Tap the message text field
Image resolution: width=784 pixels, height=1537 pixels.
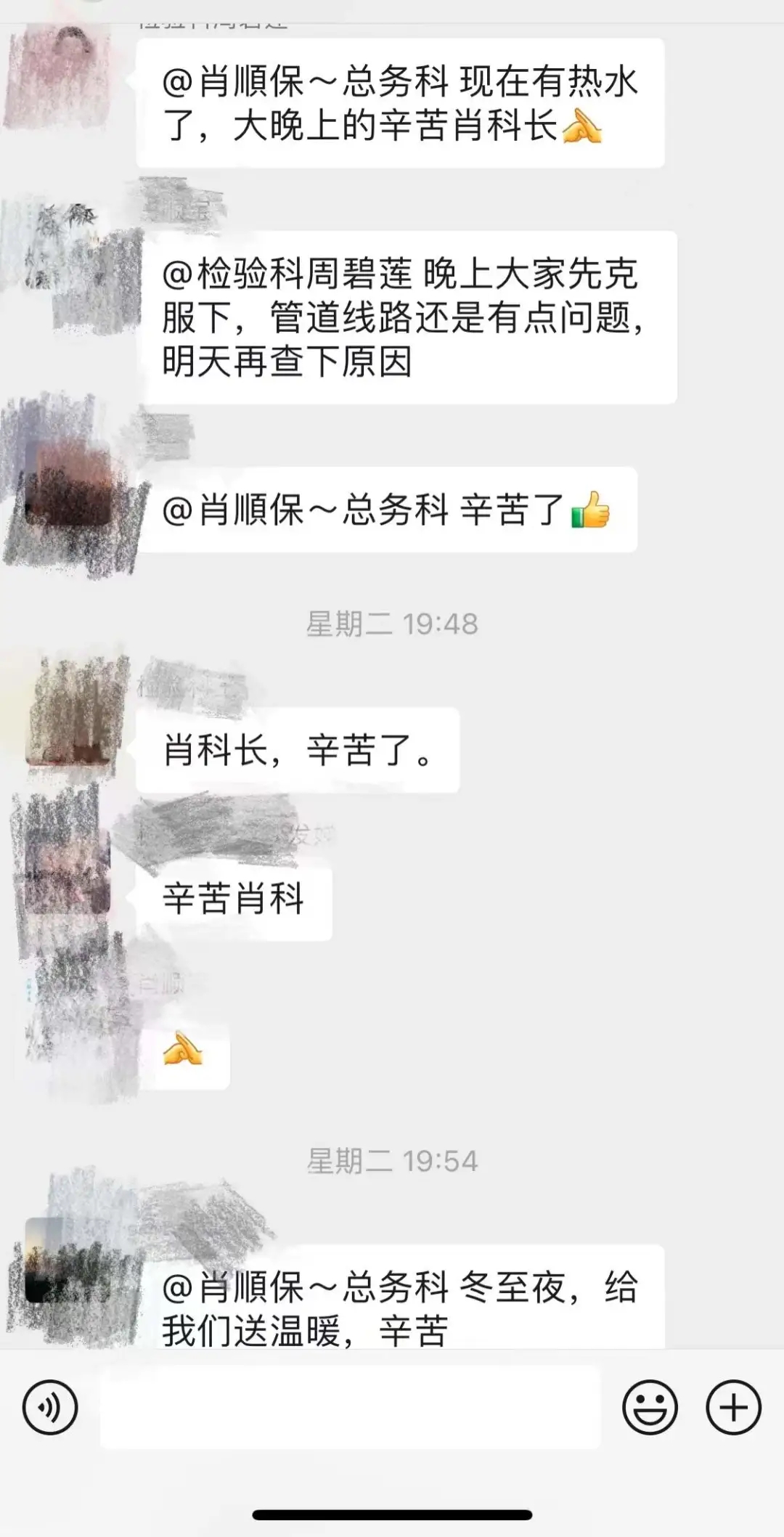point(350,1407)
